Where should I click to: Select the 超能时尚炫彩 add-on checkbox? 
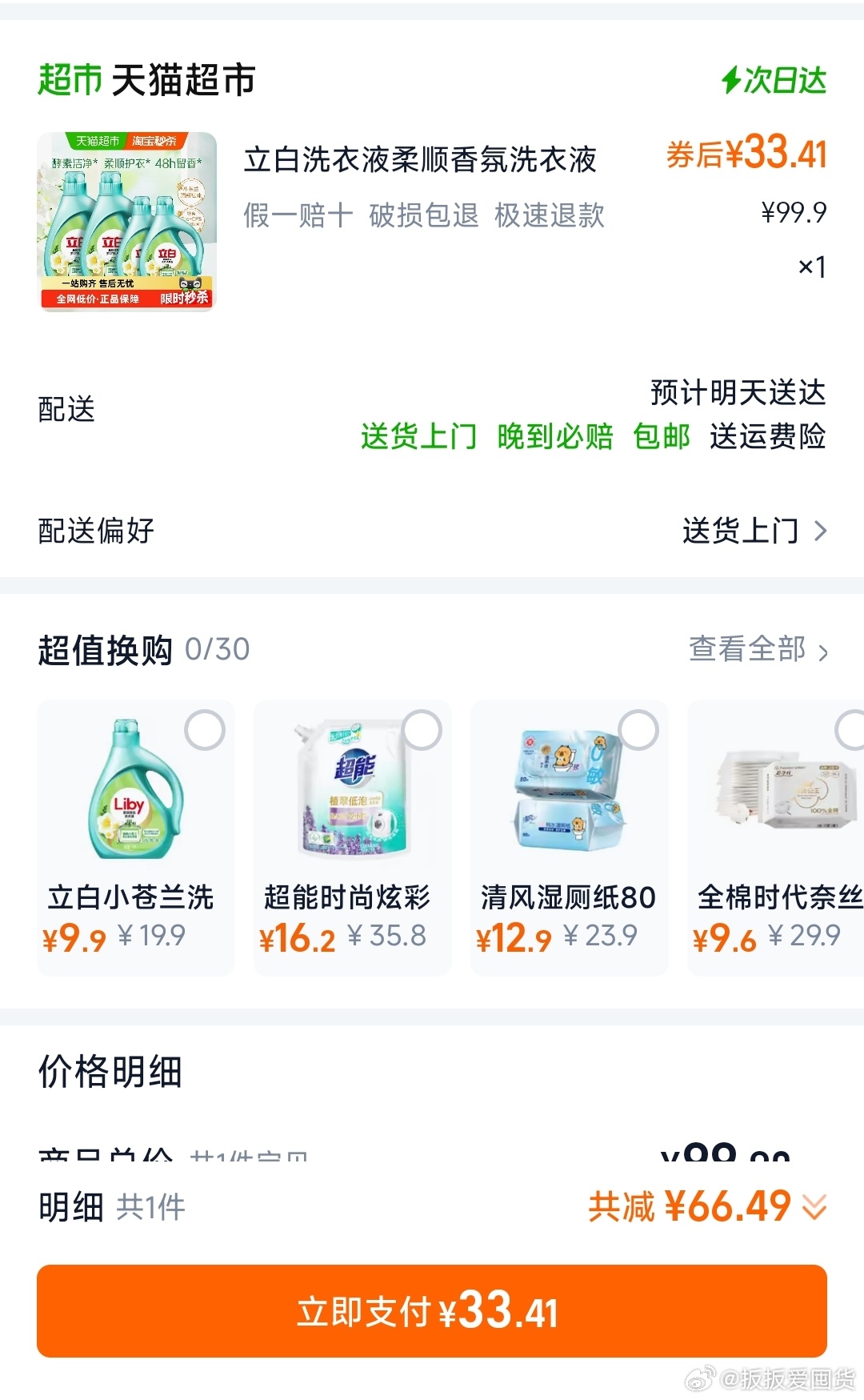(422, 730)
